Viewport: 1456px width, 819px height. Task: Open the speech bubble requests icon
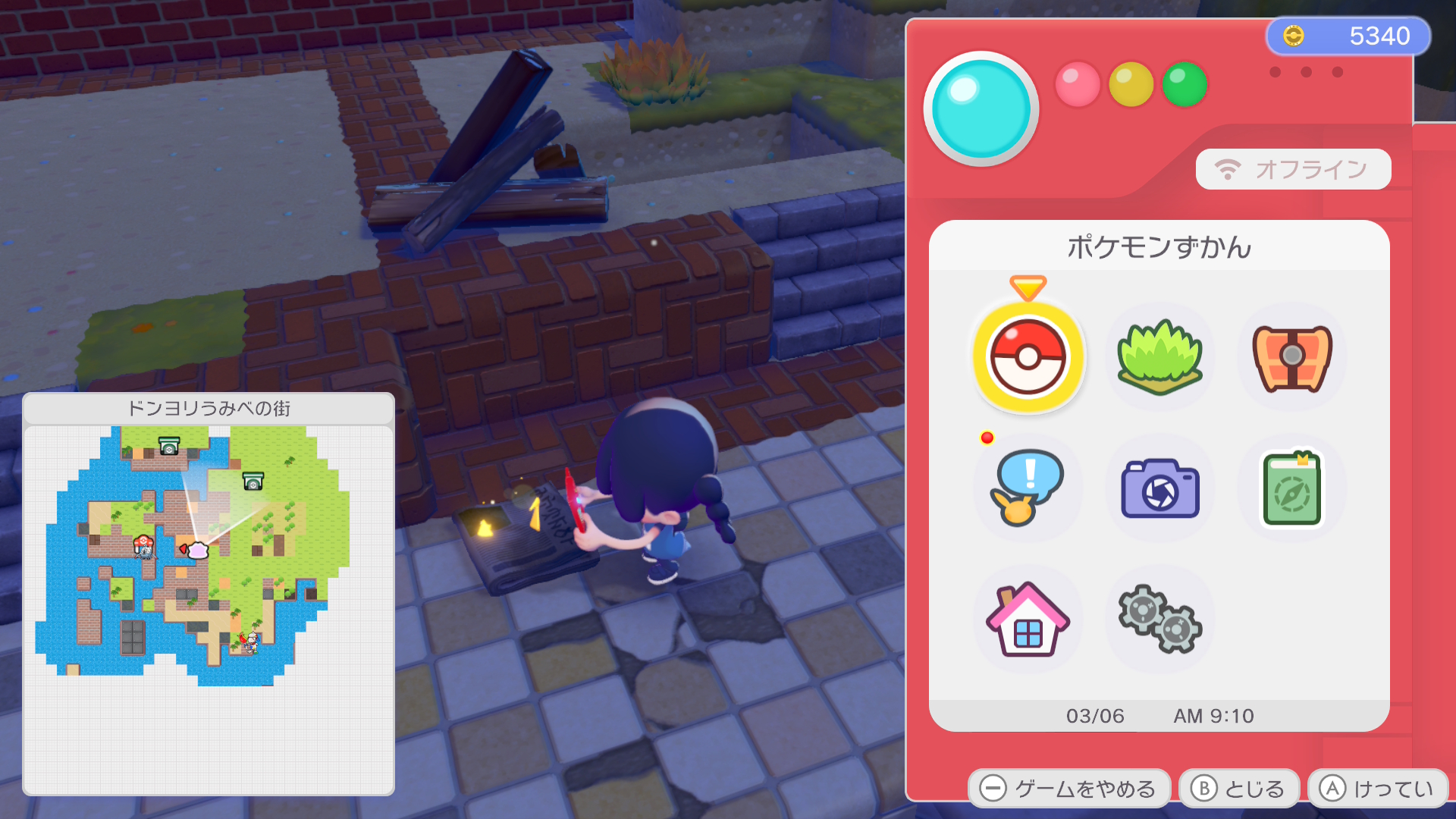pyautogui.click(x=1028, y=488)
